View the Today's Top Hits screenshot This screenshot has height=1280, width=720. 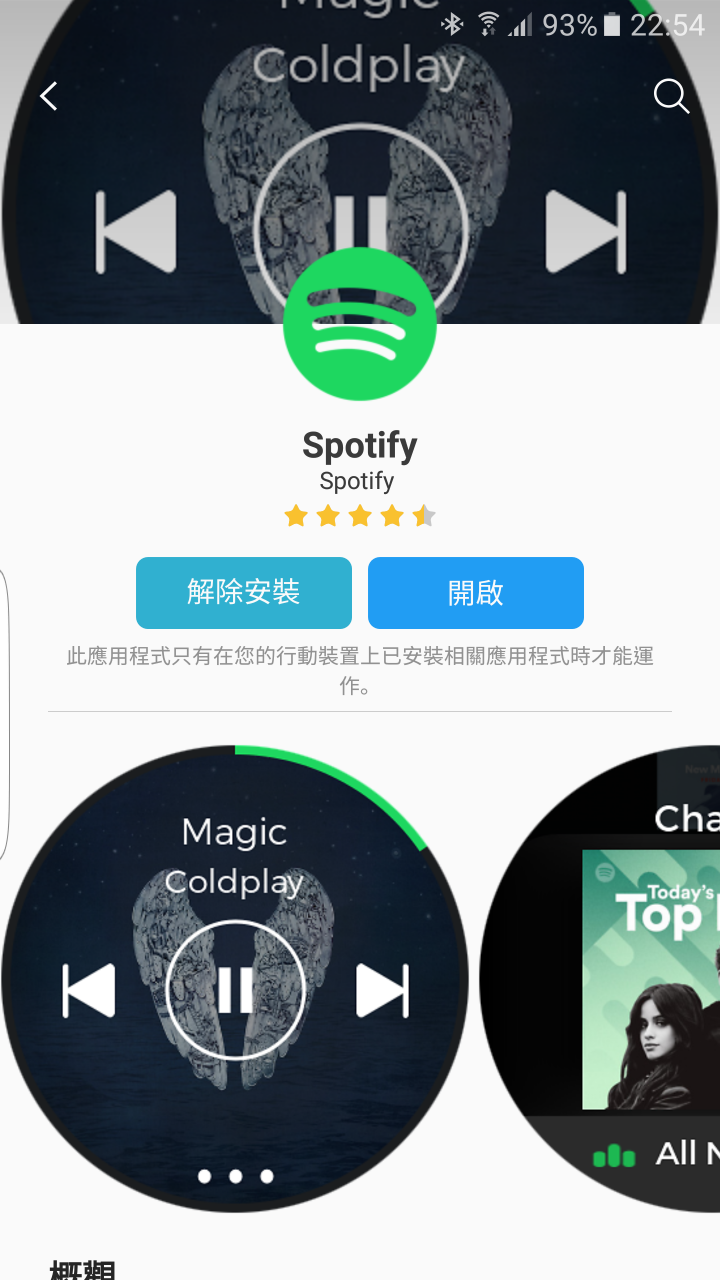click(620, 980)
